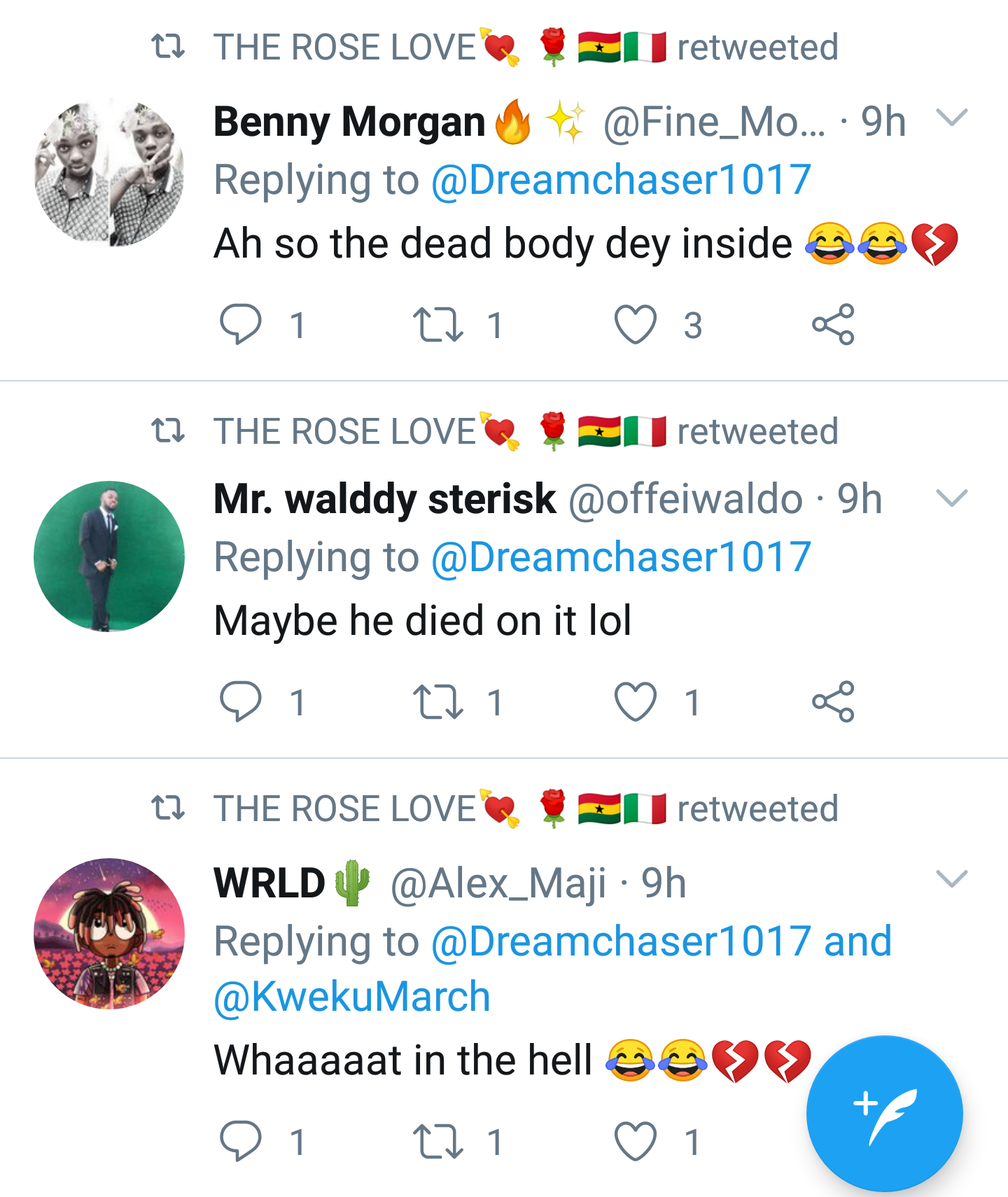The image size is (1008, 1197).
Task: Open Benny Morgan's profile picture
Action: (109, 174)
